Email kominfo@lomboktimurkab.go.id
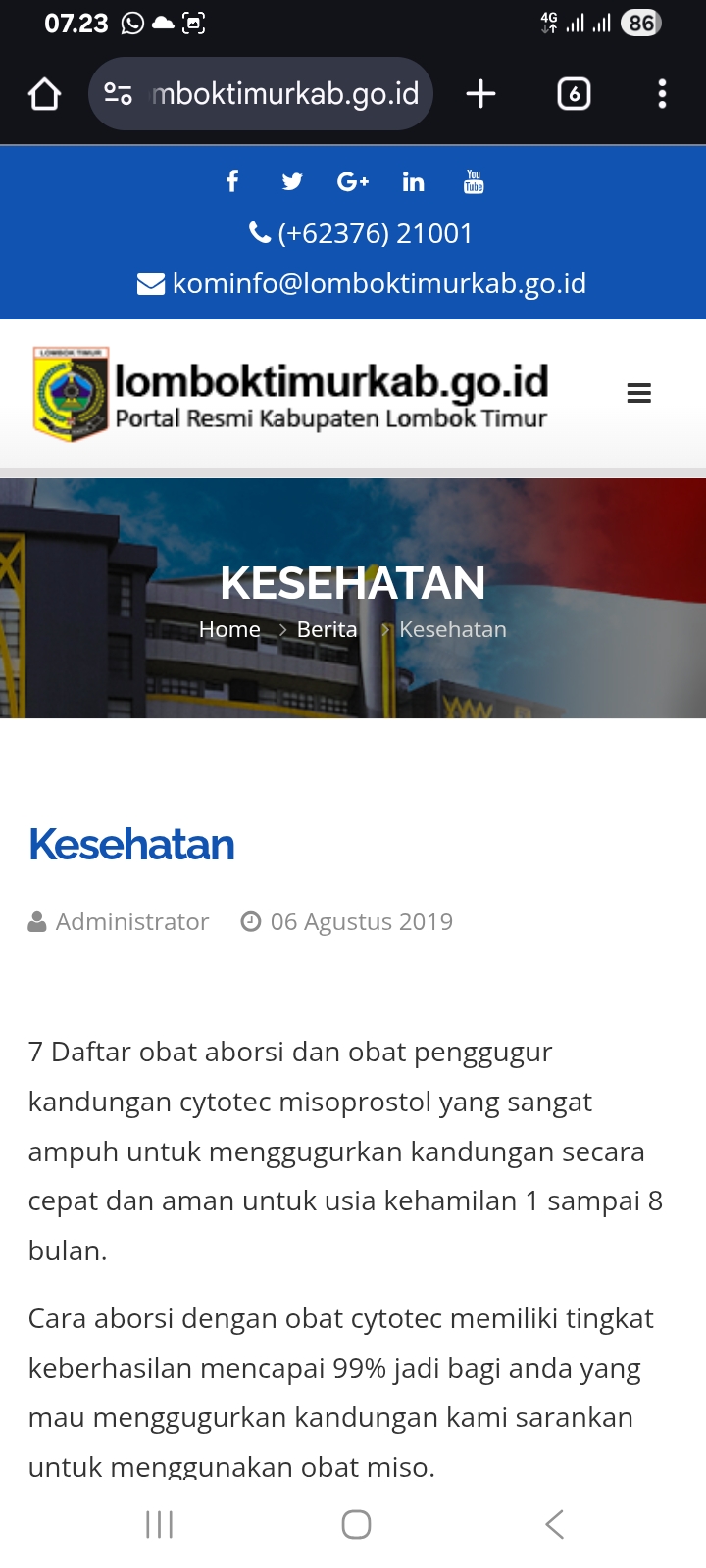 [378, 283]
